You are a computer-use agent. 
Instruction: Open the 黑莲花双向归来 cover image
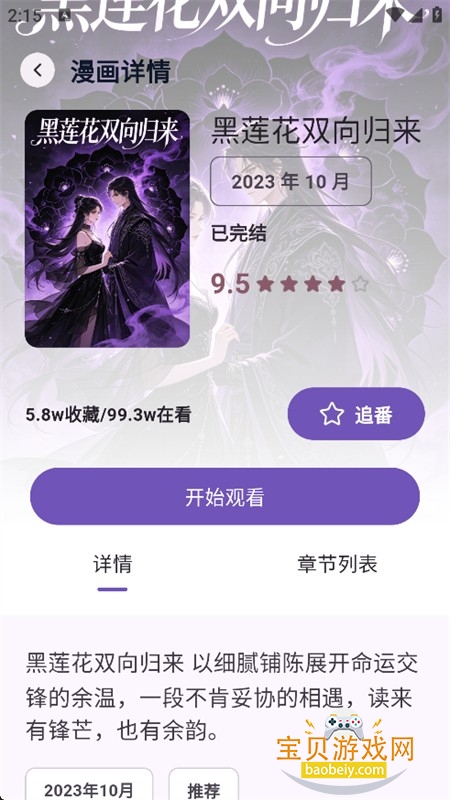tap(107, 229)
